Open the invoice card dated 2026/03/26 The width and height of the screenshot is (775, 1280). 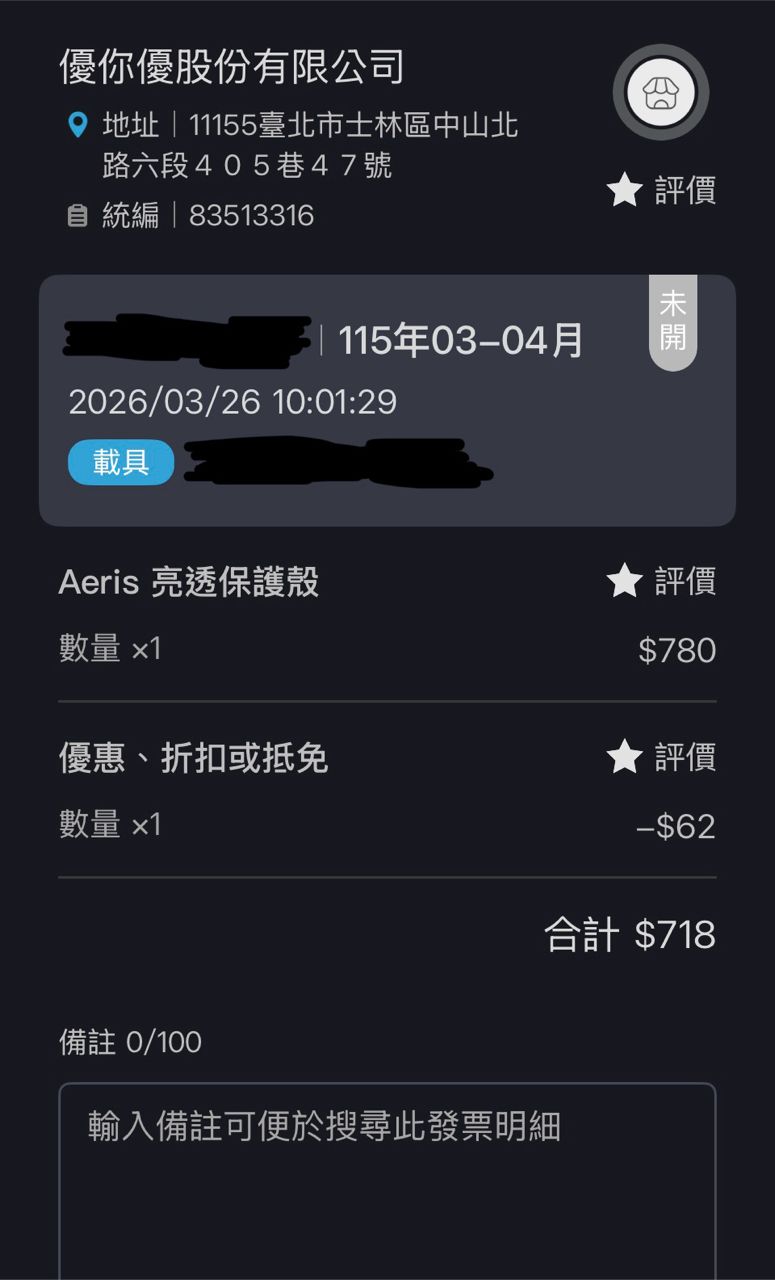click(387, 400)
